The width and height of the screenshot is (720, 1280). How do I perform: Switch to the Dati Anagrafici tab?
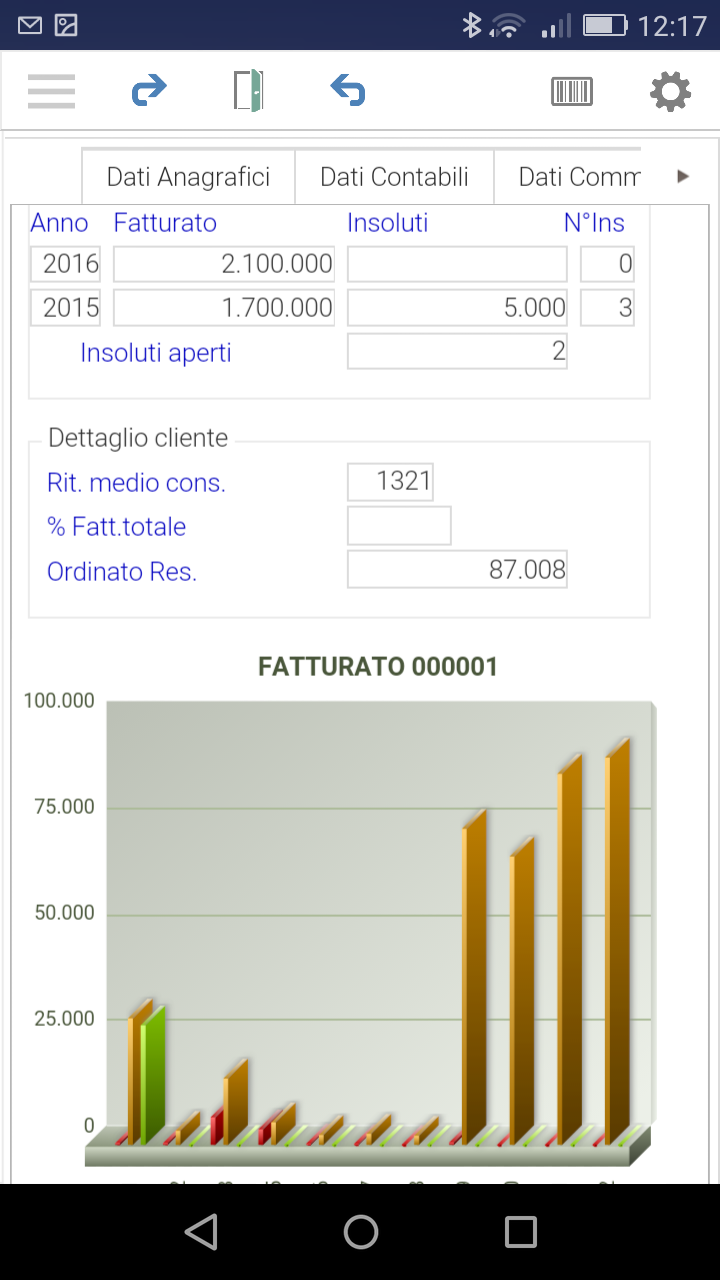188,177
